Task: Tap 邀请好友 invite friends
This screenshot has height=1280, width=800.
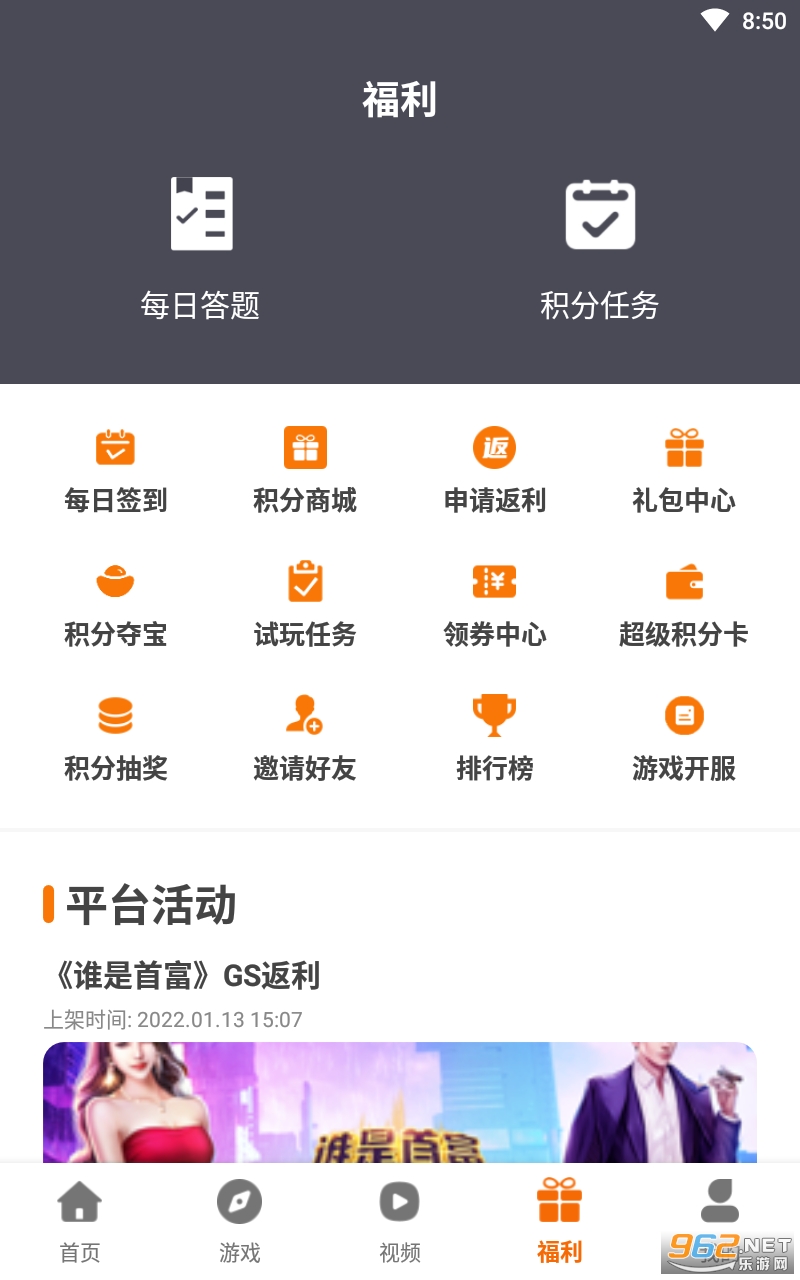Action: 305,738
